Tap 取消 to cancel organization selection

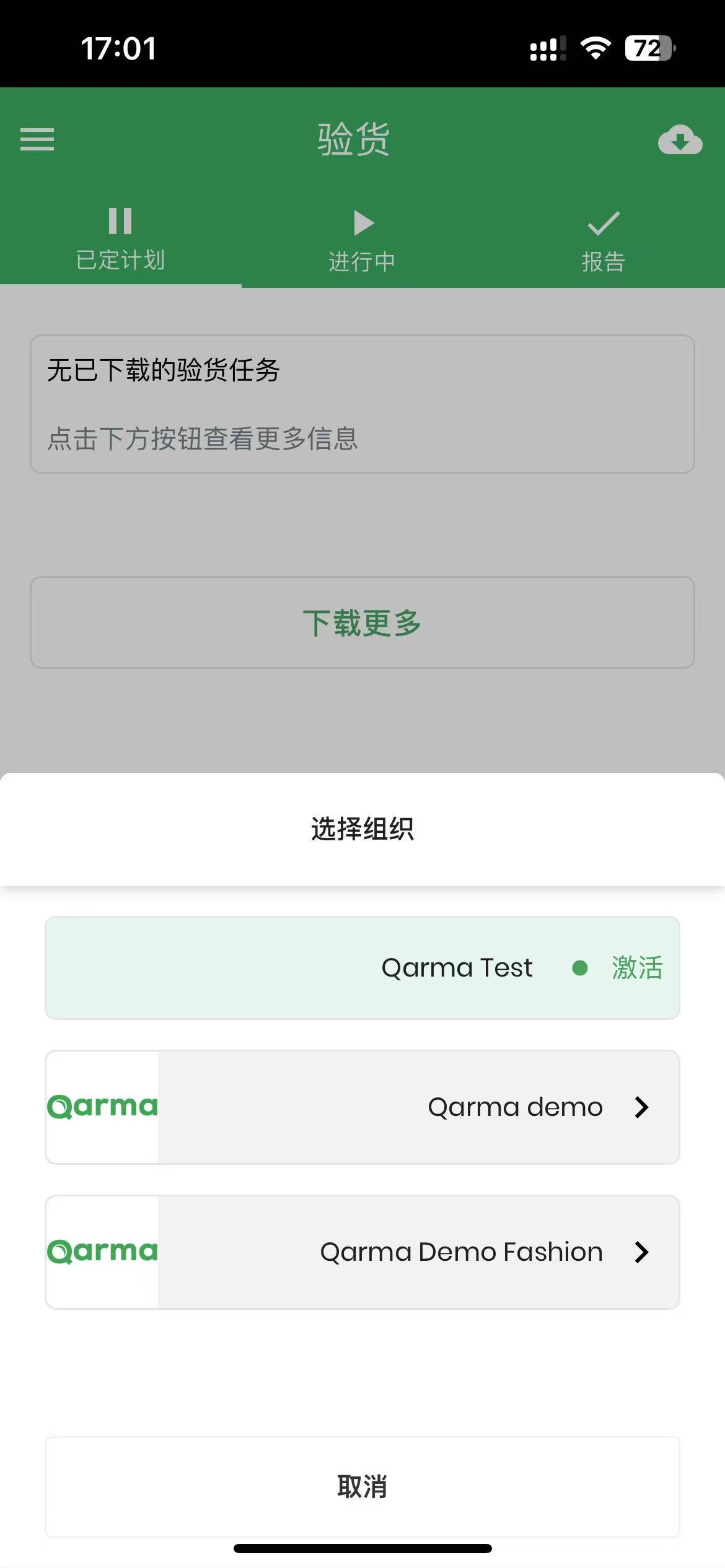pos(362,1486)
